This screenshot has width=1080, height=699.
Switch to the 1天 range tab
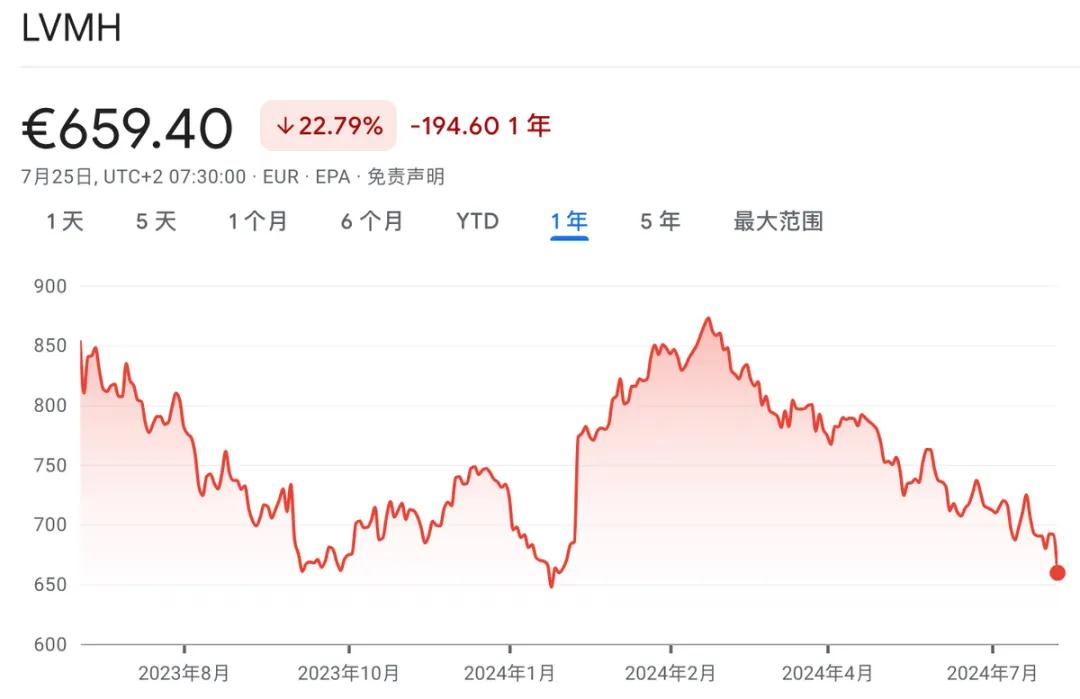(x=65, y=221)
